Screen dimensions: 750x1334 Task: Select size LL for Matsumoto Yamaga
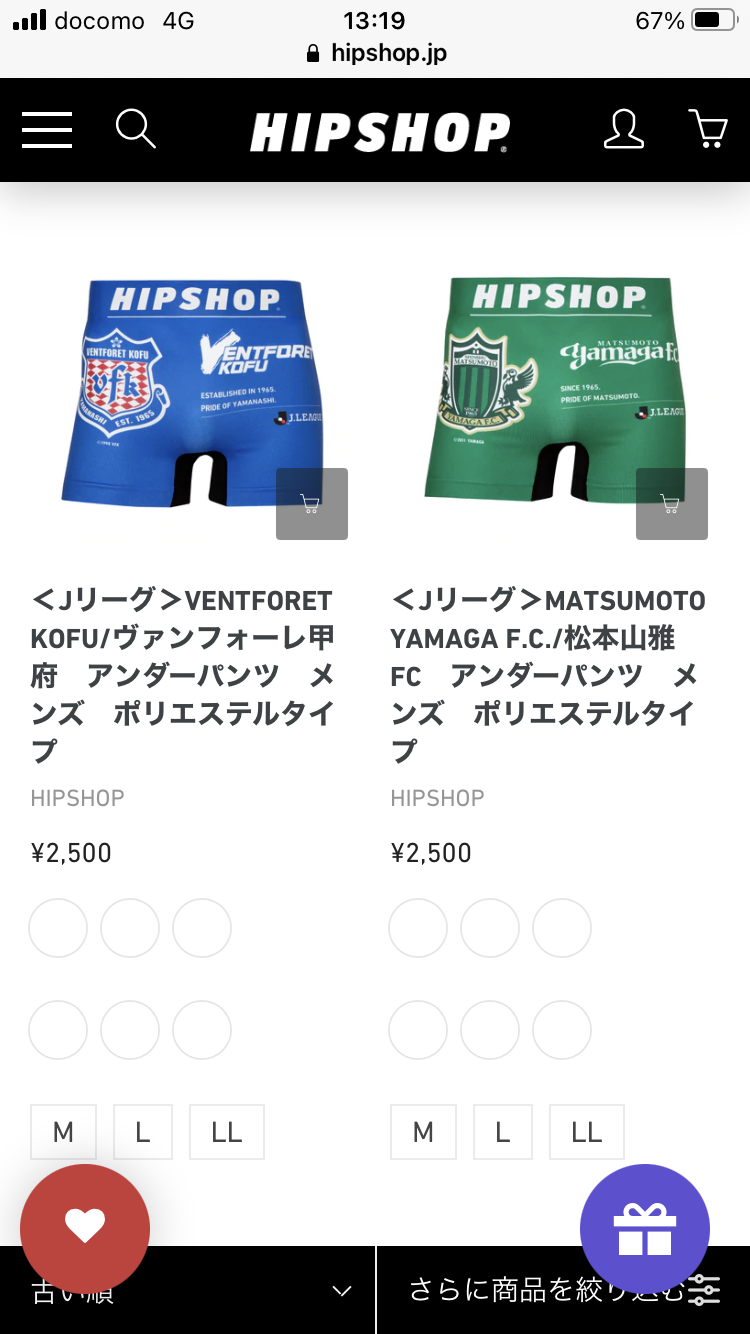(x=587, y=1132)
